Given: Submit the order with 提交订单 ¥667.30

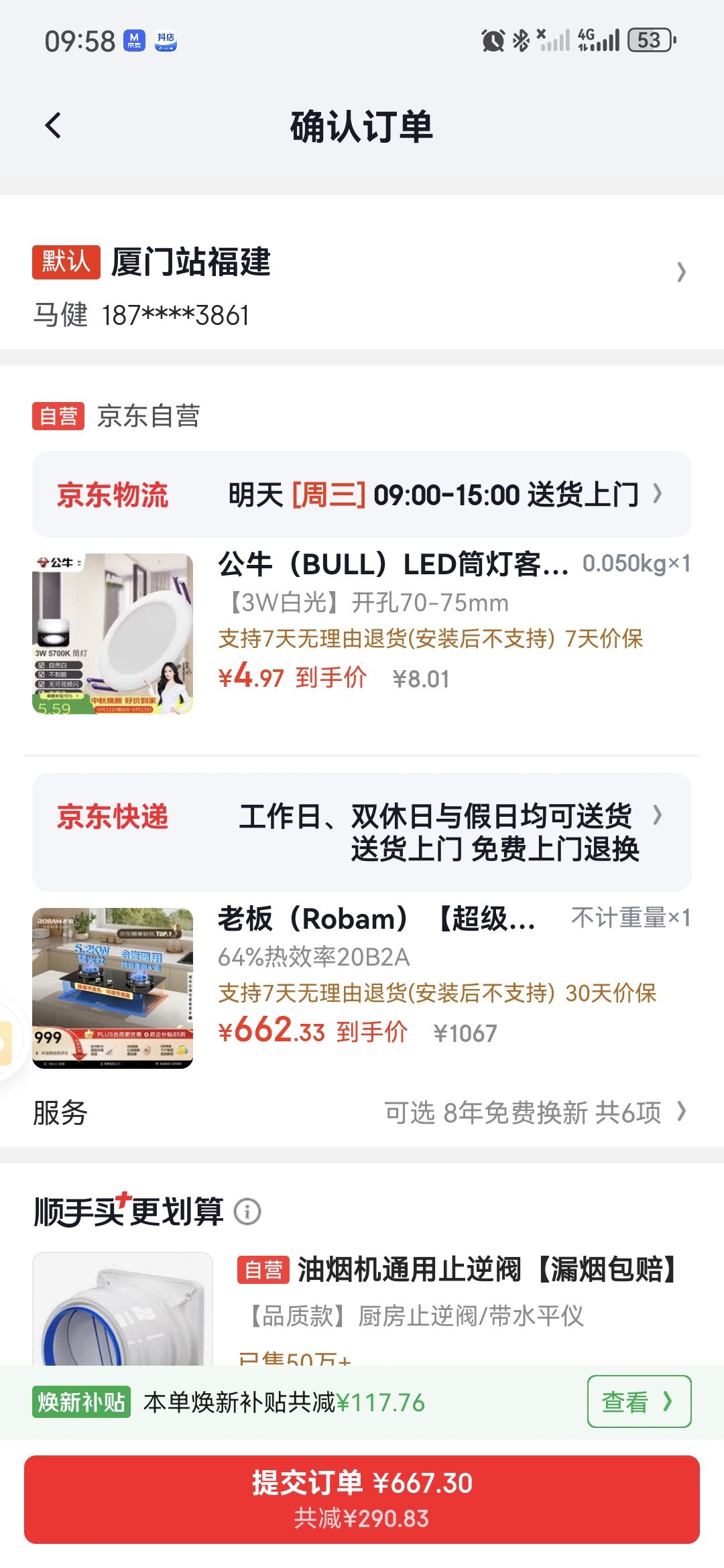Looking at the screenshot, I should tap(362, 1500).
